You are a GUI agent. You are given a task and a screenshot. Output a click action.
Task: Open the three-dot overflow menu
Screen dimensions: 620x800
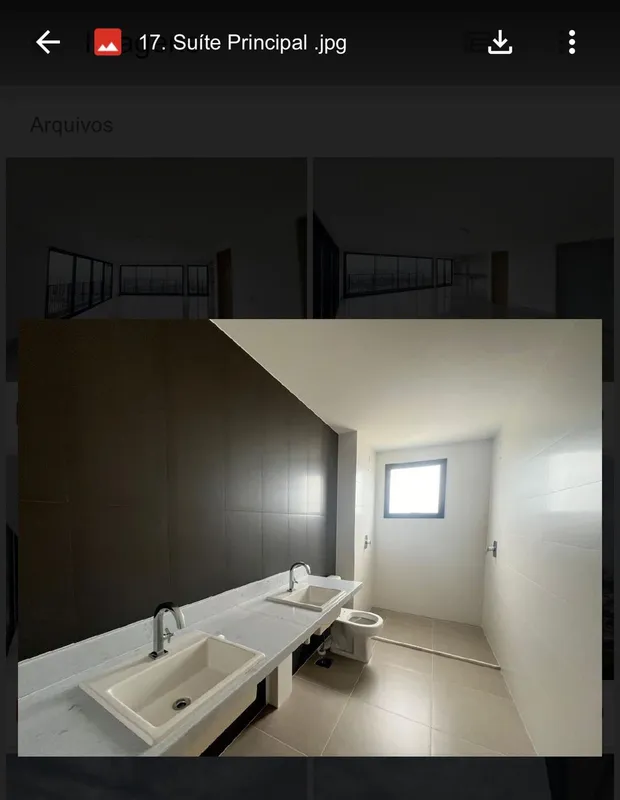pyautogui.click(x=572, y=42)
